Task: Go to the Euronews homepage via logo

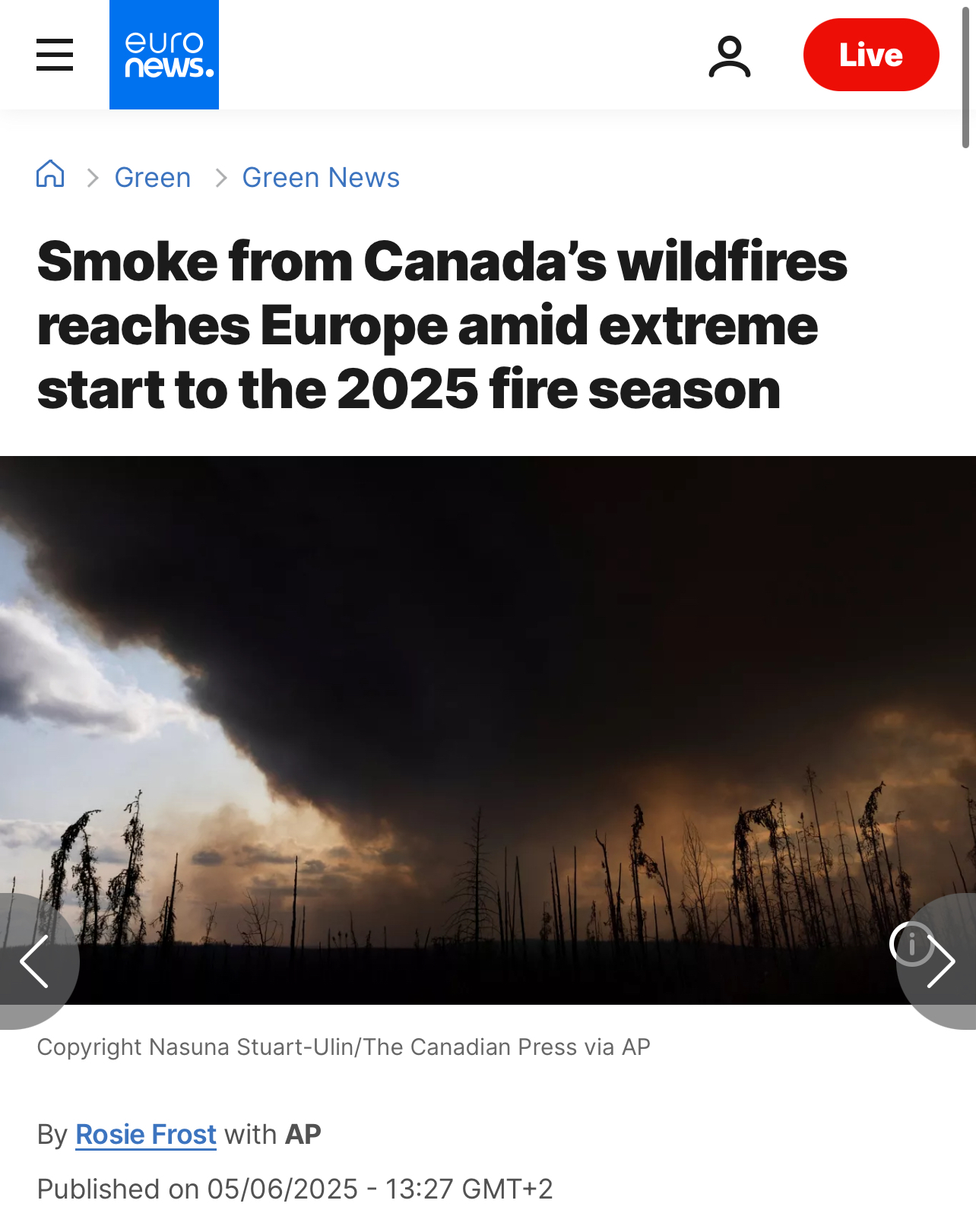Action: coord(164,55)
